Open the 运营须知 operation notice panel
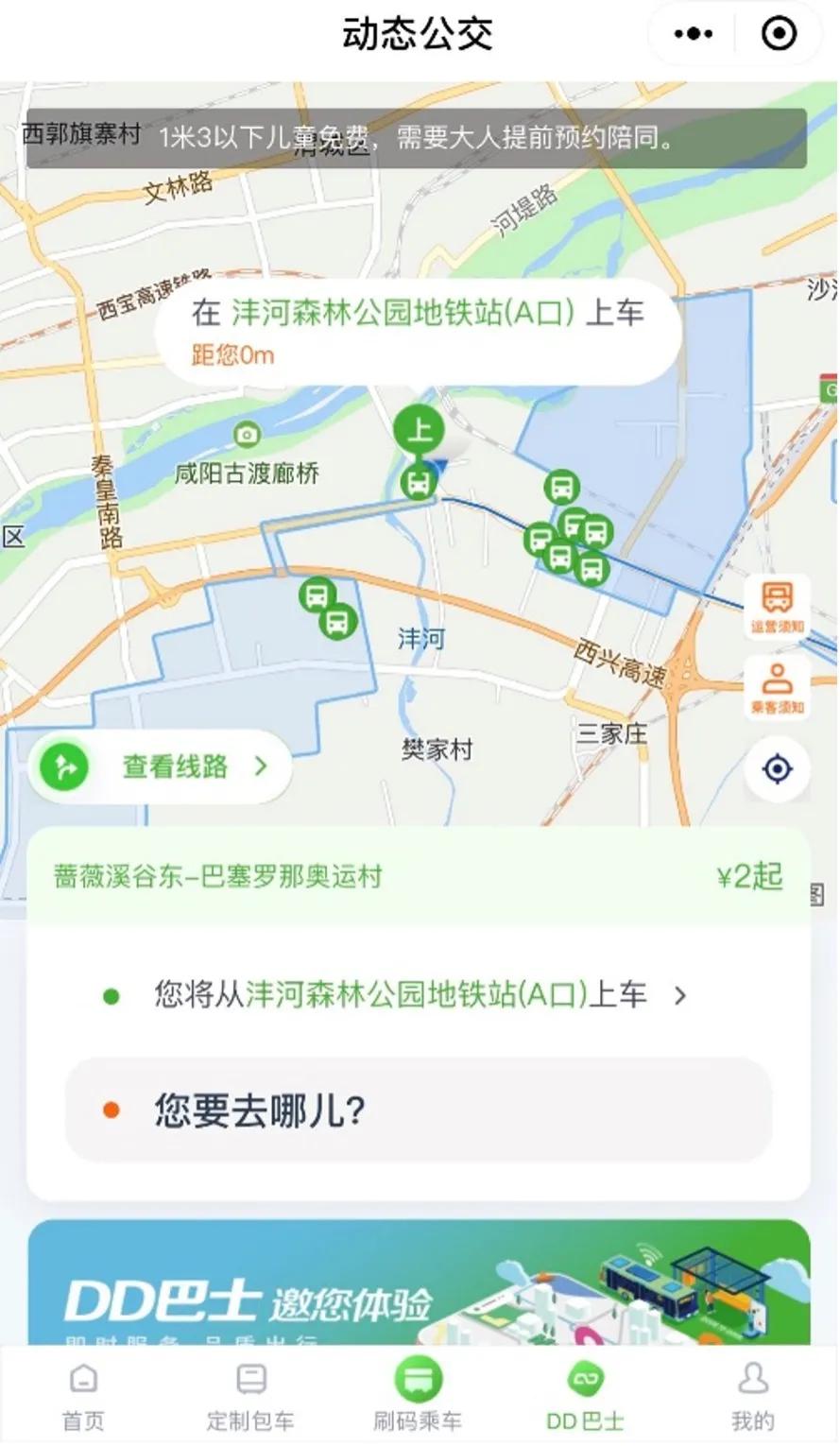The image size is (840, 1446). pos(777,603)
